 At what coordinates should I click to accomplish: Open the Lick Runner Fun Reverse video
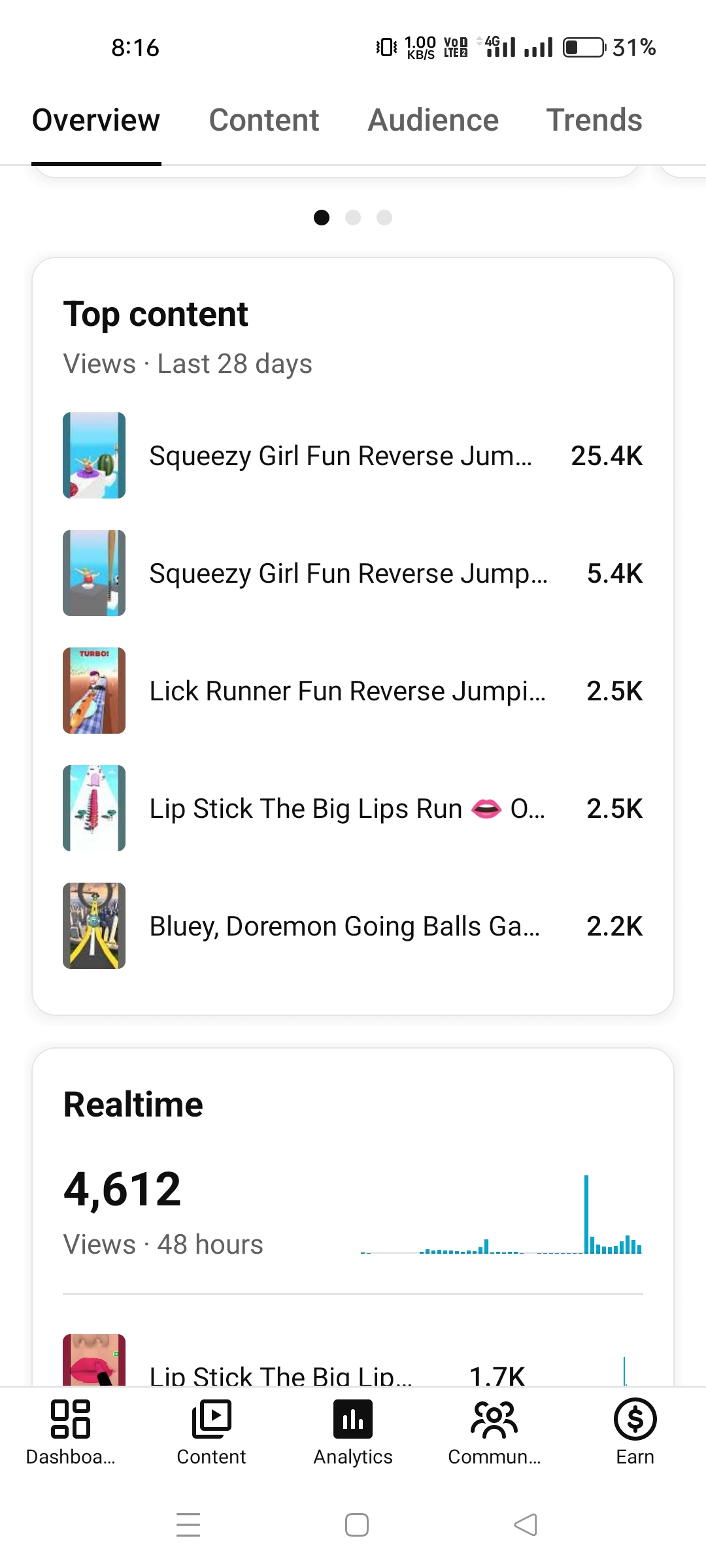(x=353, y=691)
